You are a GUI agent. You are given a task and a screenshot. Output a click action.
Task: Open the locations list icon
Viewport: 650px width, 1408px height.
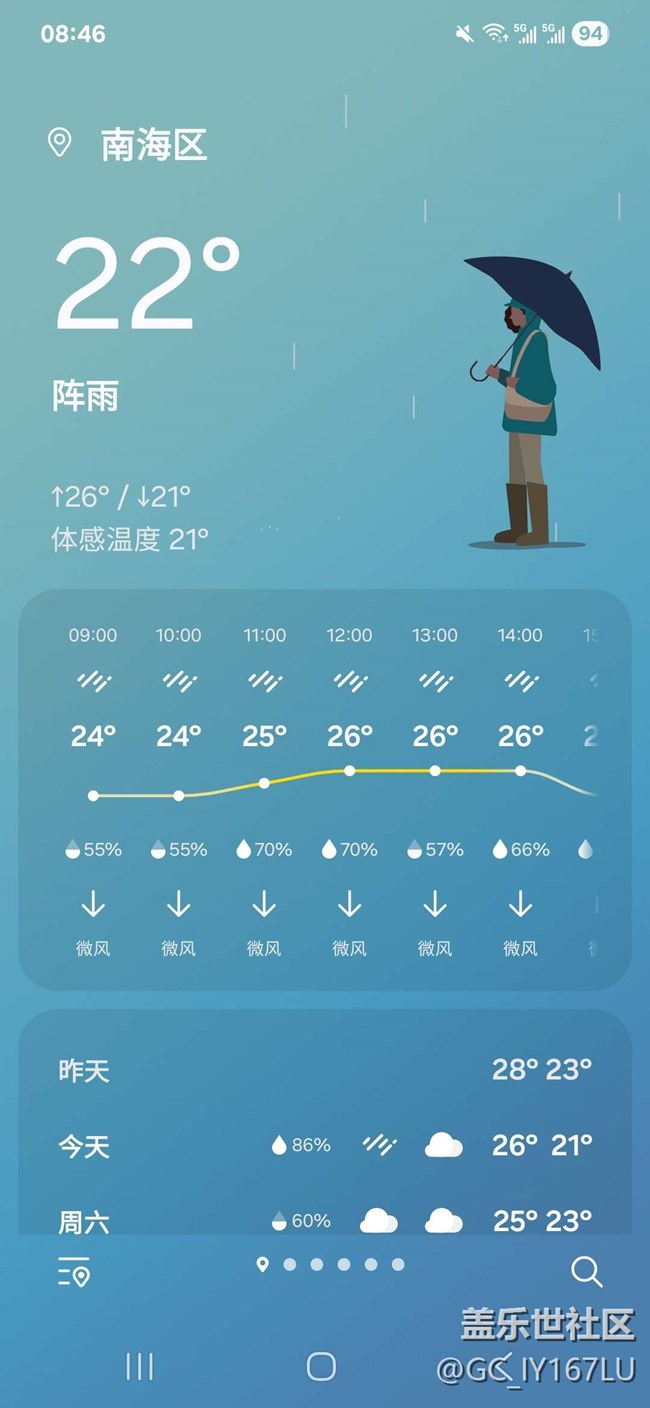(74, 1272)
